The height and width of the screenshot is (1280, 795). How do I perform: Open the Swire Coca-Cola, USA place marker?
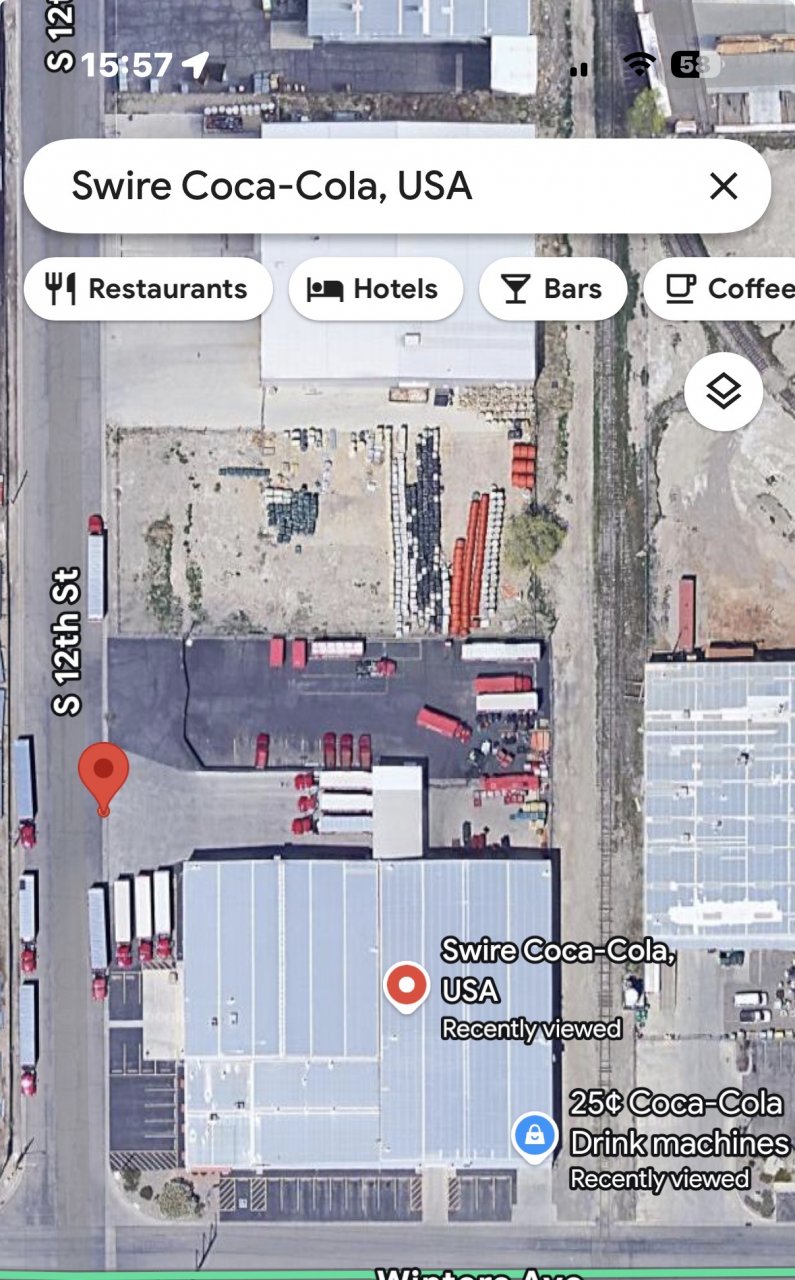tap(407, 986)
